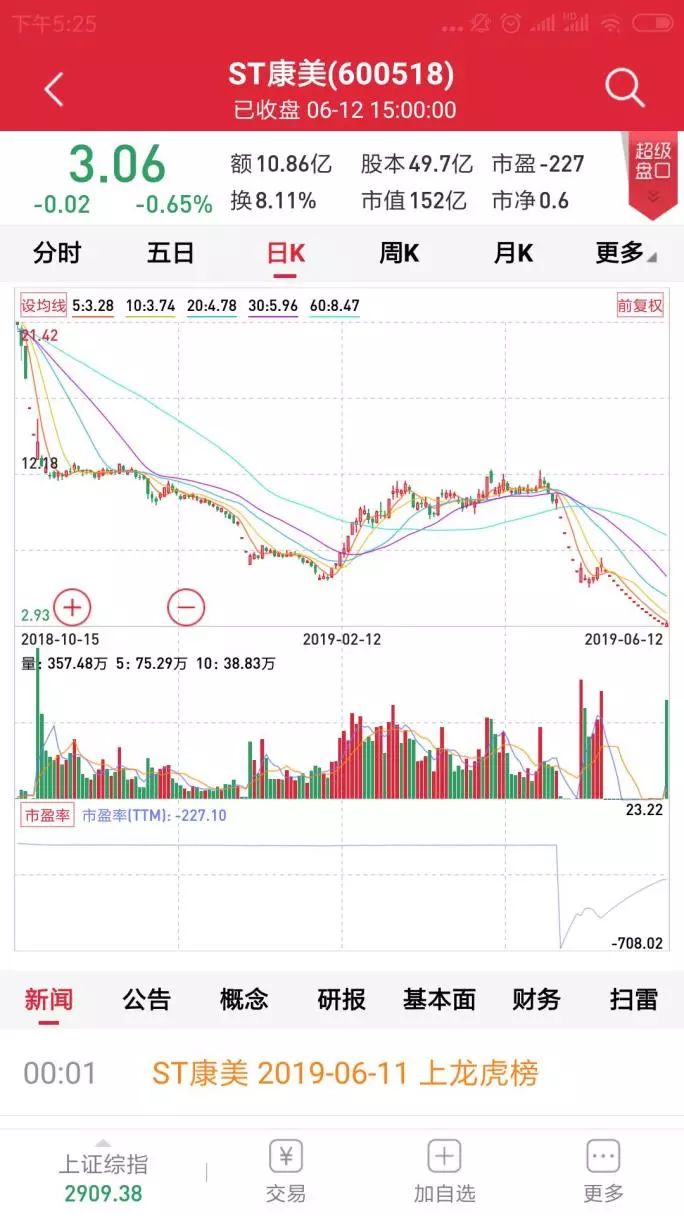This screenshot has height=1216, width=684.
Task: Switch to the 五日 chart tab
Action: click(171, 253)
